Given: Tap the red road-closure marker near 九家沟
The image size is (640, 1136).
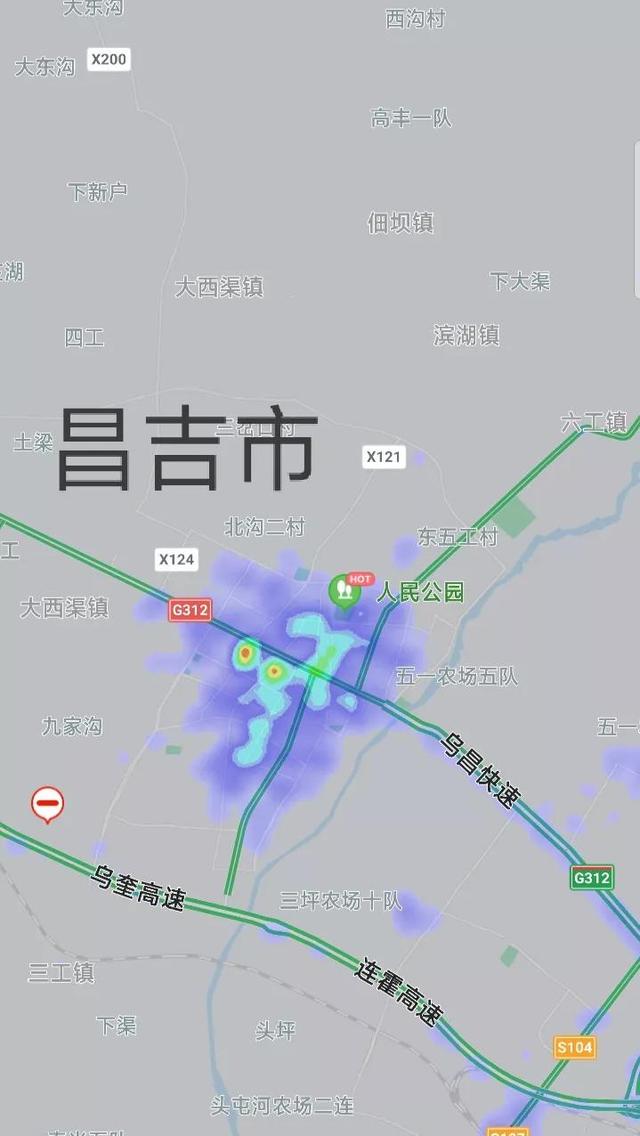Looking at the screenshot, I should pos(47,805).
